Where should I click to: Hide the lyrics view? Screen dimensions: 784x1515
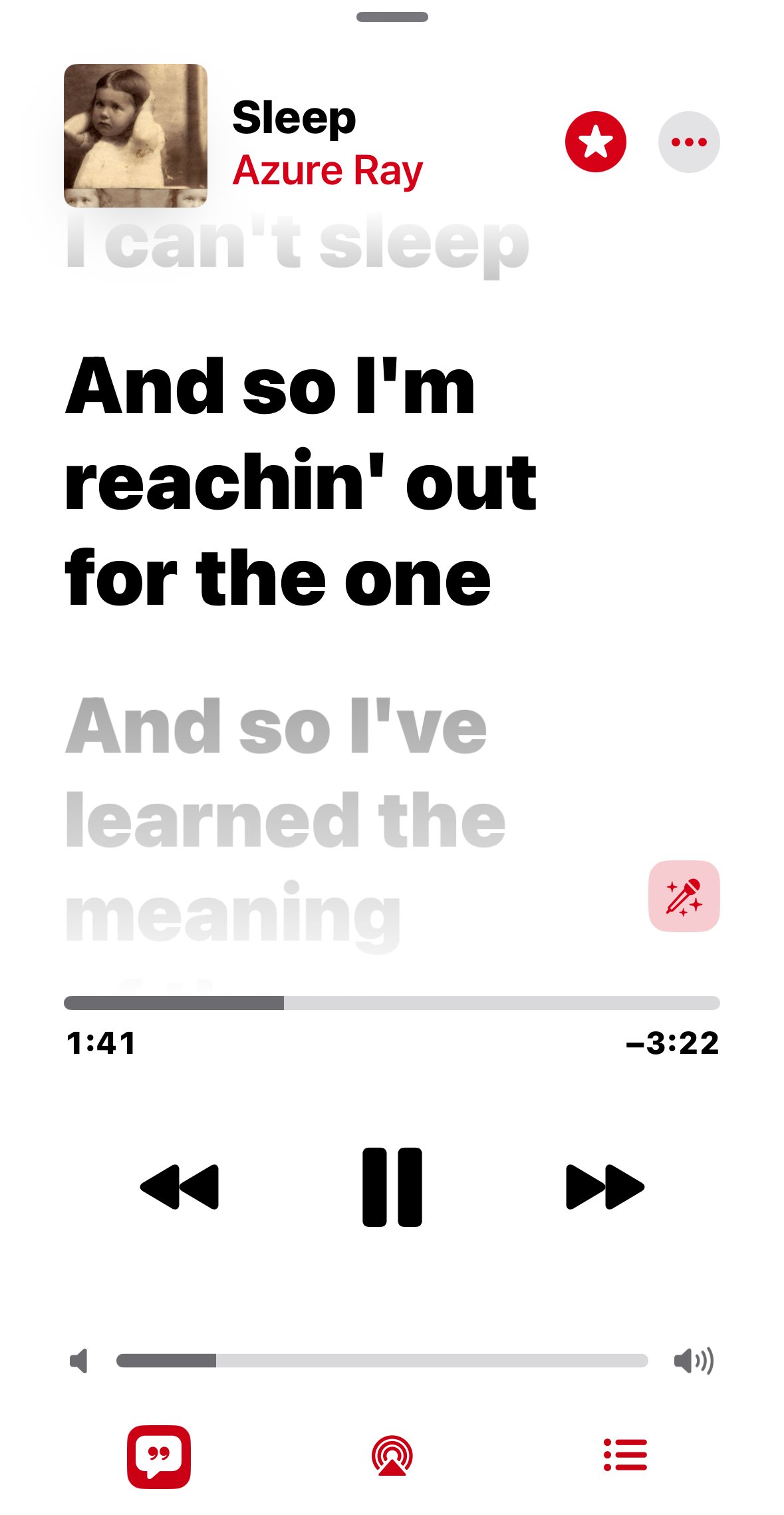pyautogui.click(x=159, y=1456)
